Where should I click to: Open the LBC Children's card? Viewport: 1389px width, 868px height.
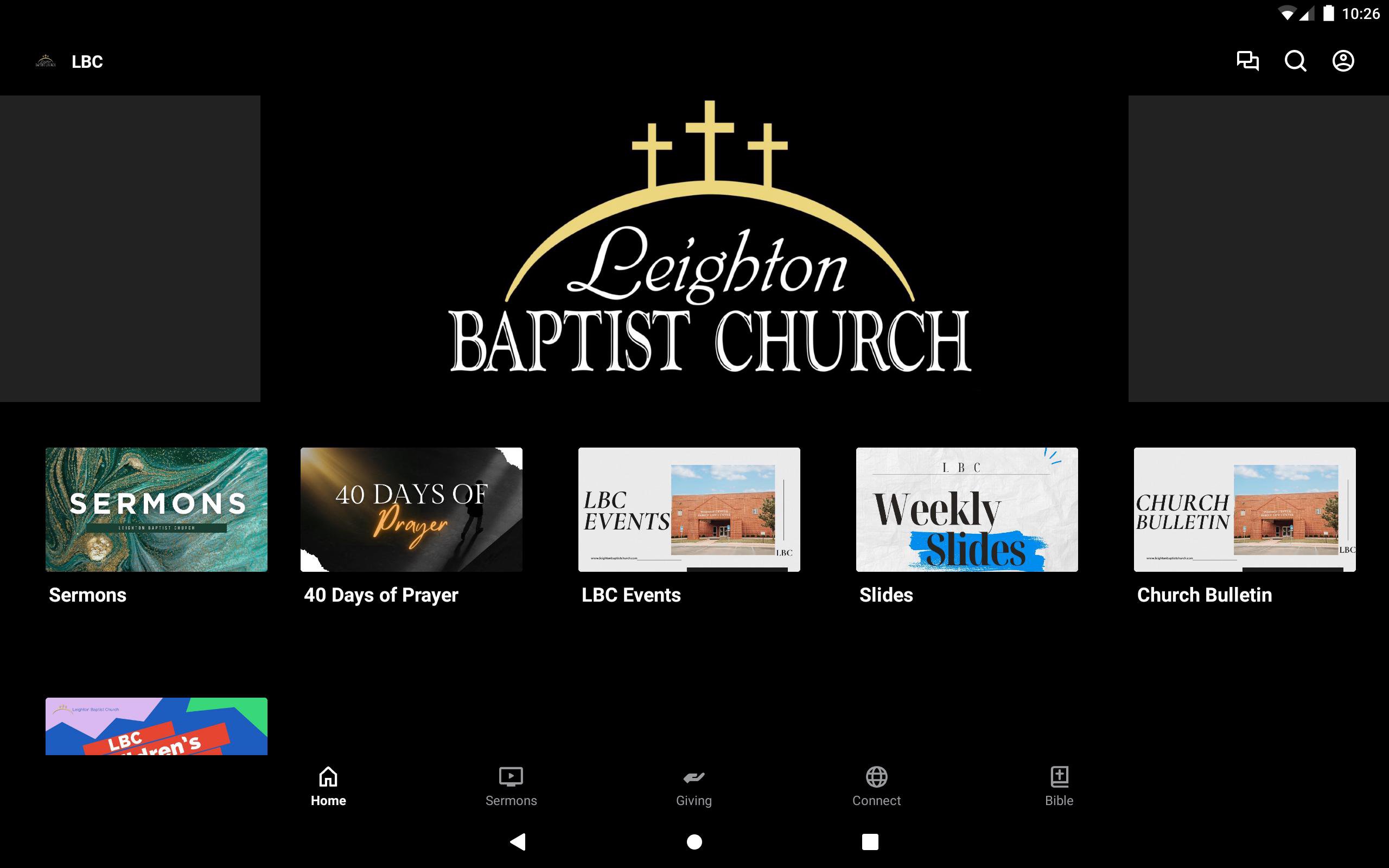(156, 726)
